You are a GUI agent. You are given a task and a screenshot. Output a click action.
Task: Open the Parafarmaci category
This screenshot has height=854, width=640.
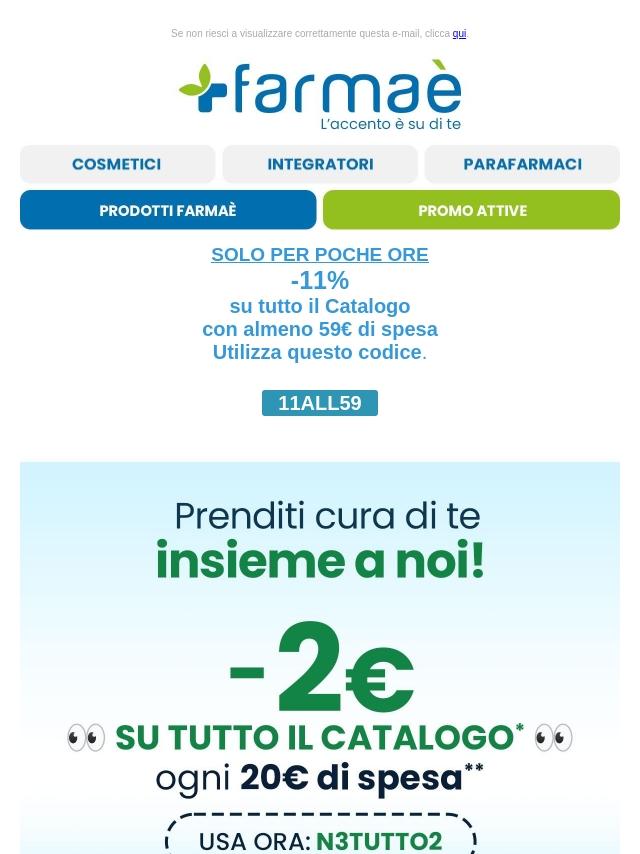pos(522,164)
